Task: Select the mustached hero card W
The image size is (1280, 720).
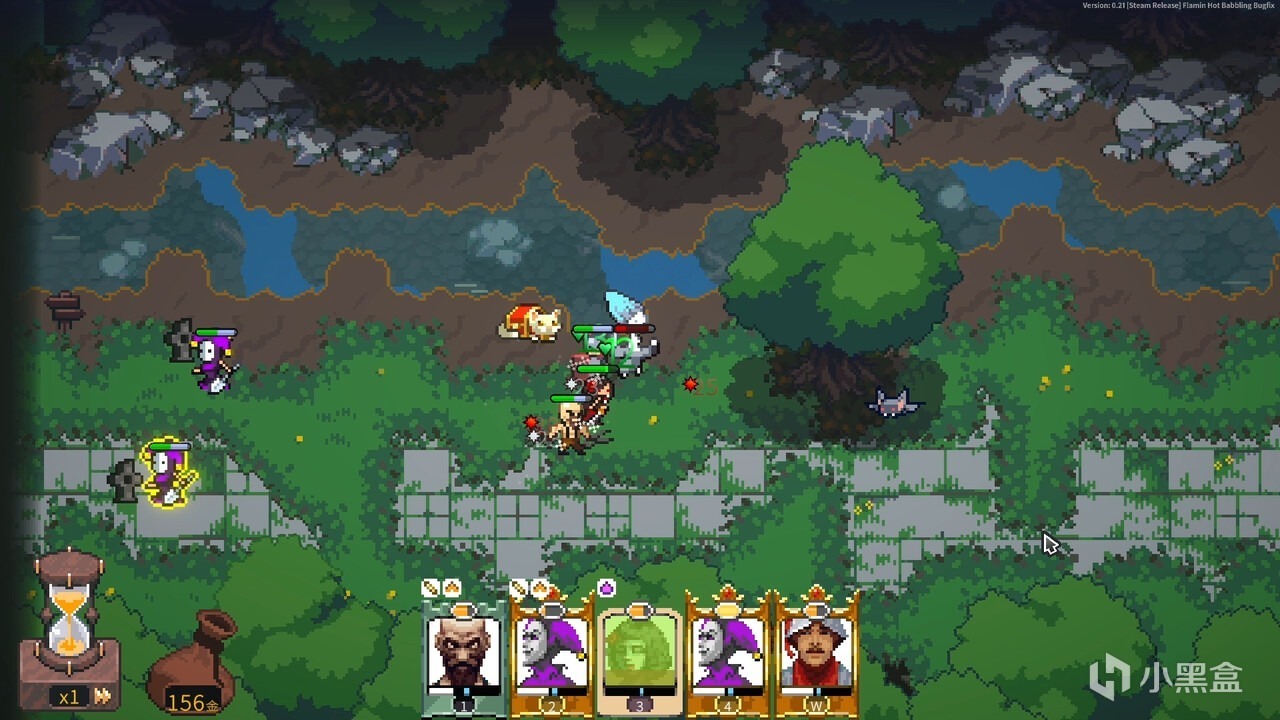Action: click(816, 655)
